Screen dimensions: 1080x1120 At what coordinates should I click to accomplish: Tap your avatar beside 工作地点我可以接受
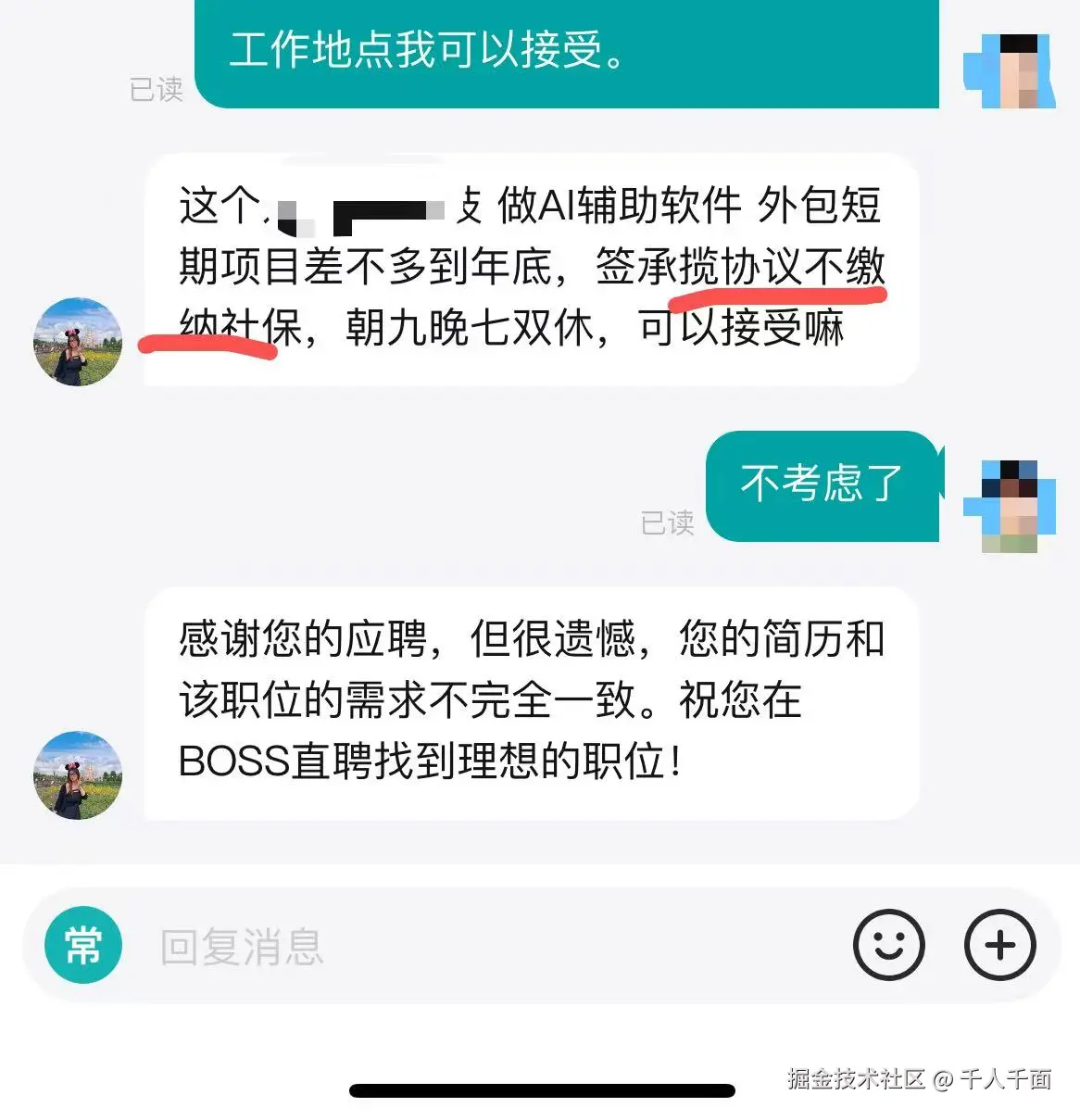click(1010, 69)
